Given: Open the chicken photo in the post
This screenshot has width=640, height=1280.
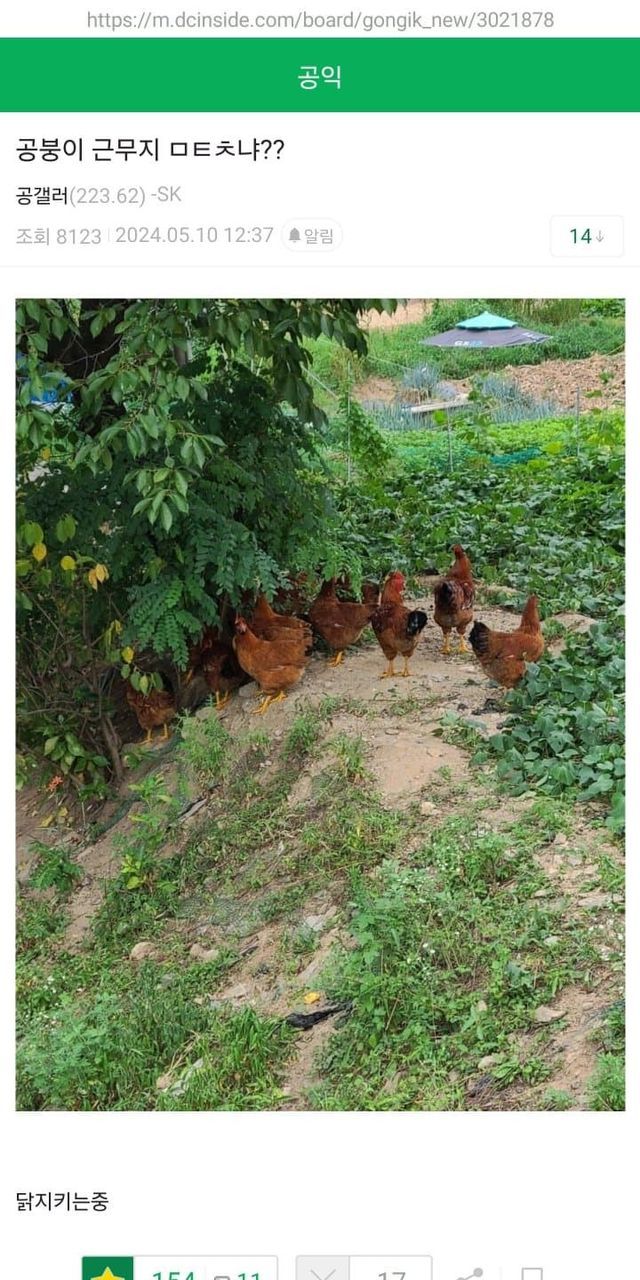Looking at the screenshot, I should click(x=320, y=704).
